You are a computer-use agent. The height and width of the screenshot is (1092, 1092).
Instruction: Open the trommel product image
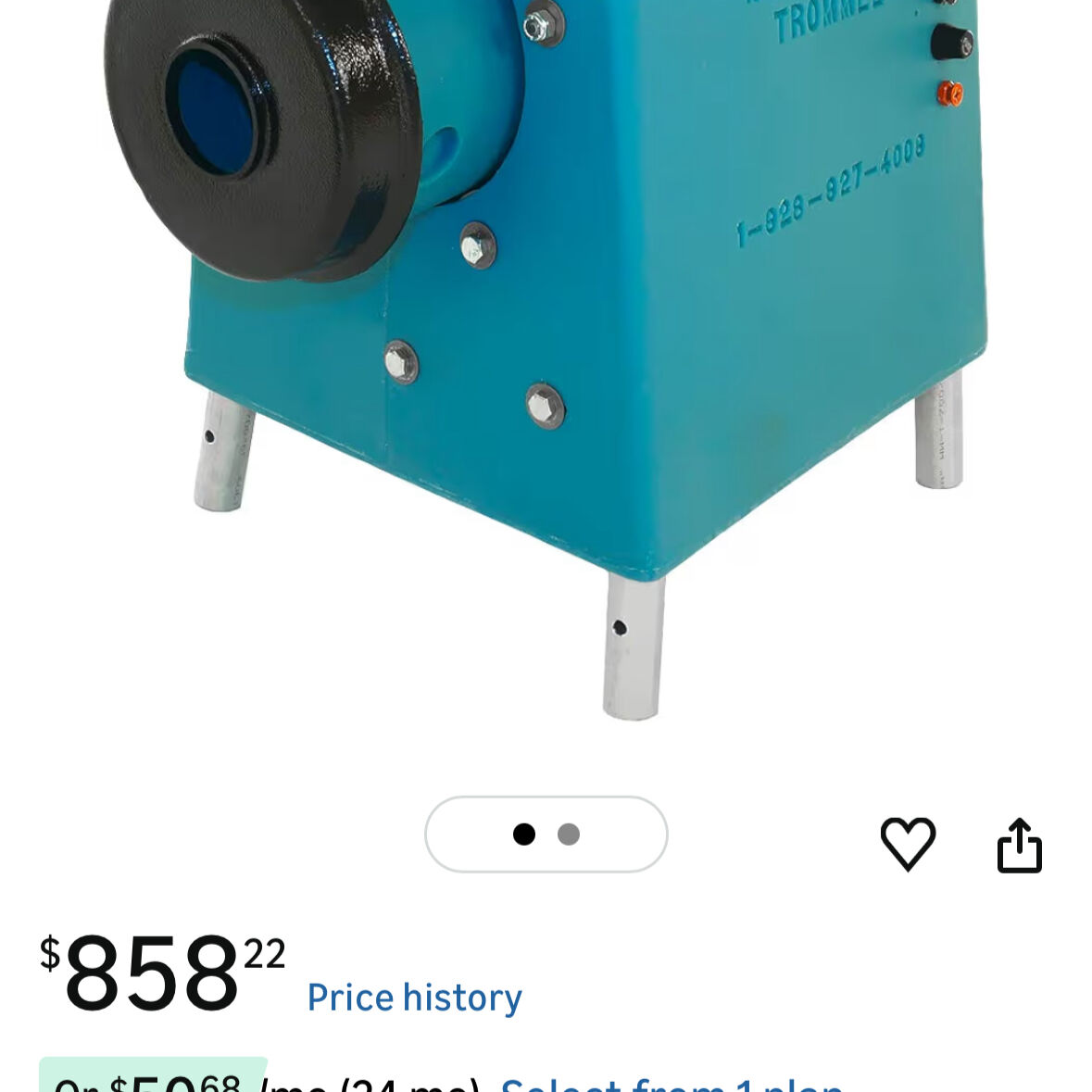[x=556, y=324]
